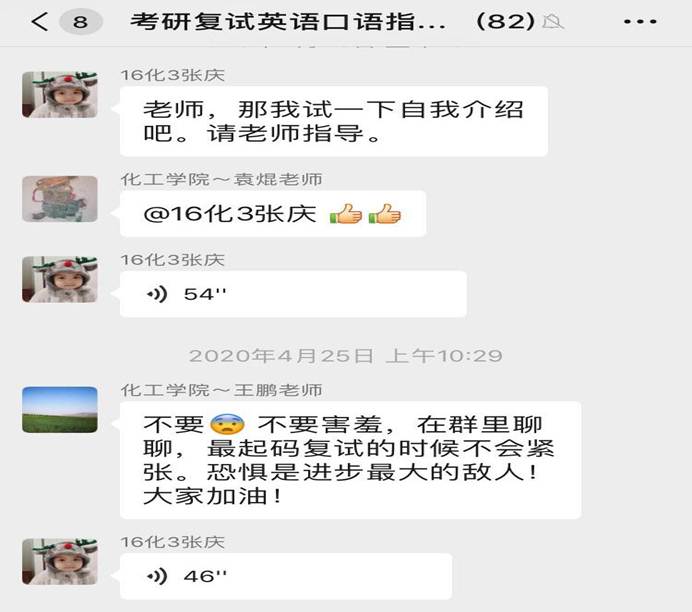Open 袁焜老师's profile avatar
The height and width of the screenshot is (612, 692).
[x=60, y=200]
